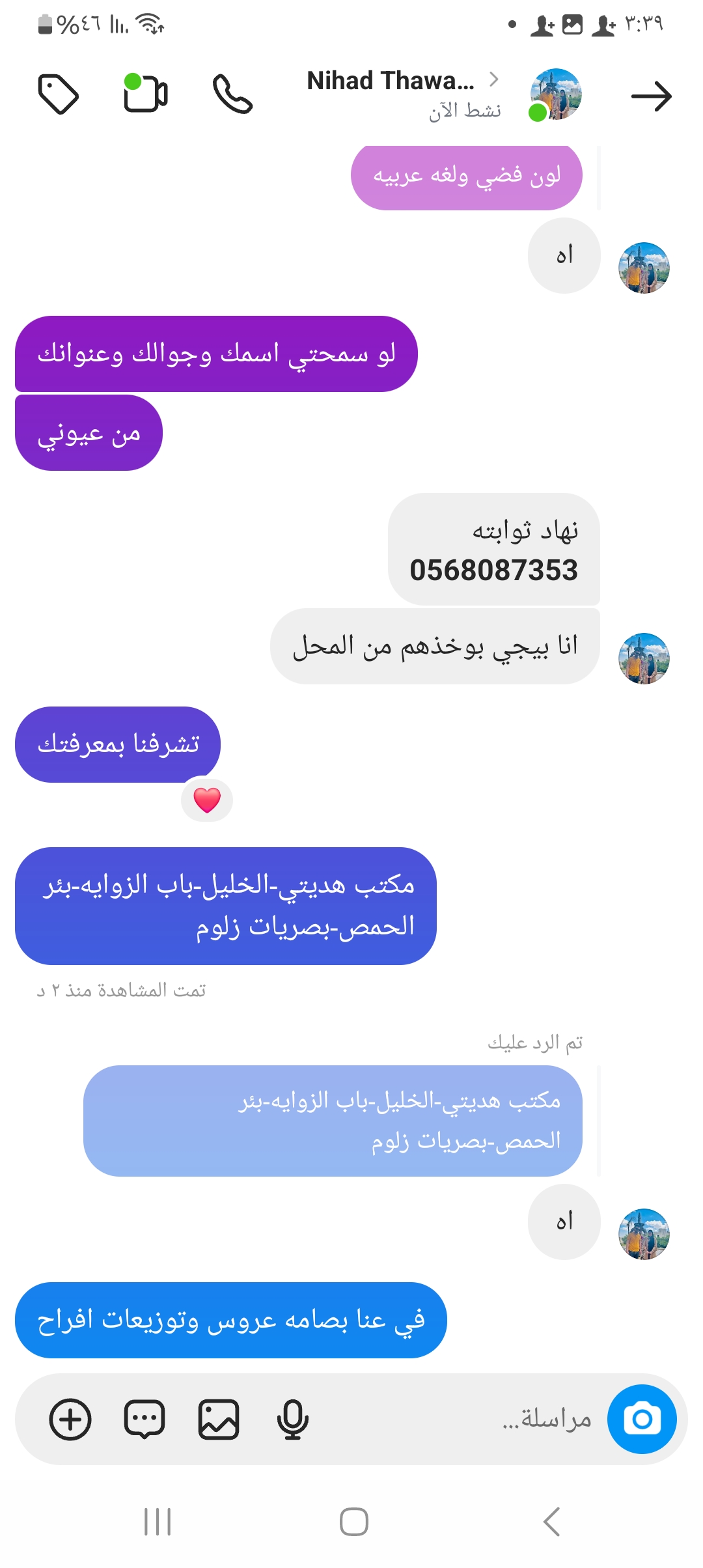The image size is (703, 1568).
Task: Tap the phone number 0568087353 message
Action: [x=493, y=570]
